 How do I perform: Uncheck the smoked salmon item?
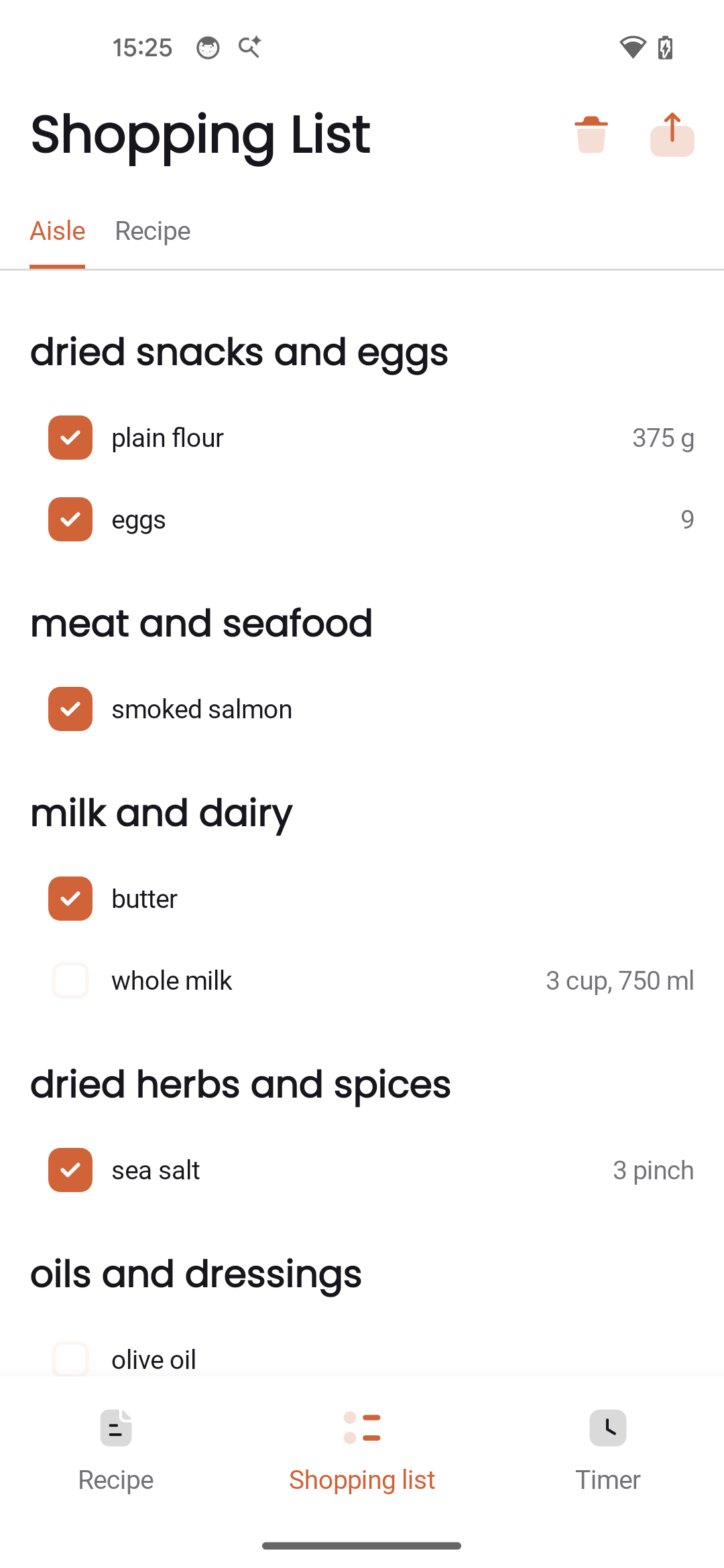pos(70,709)
